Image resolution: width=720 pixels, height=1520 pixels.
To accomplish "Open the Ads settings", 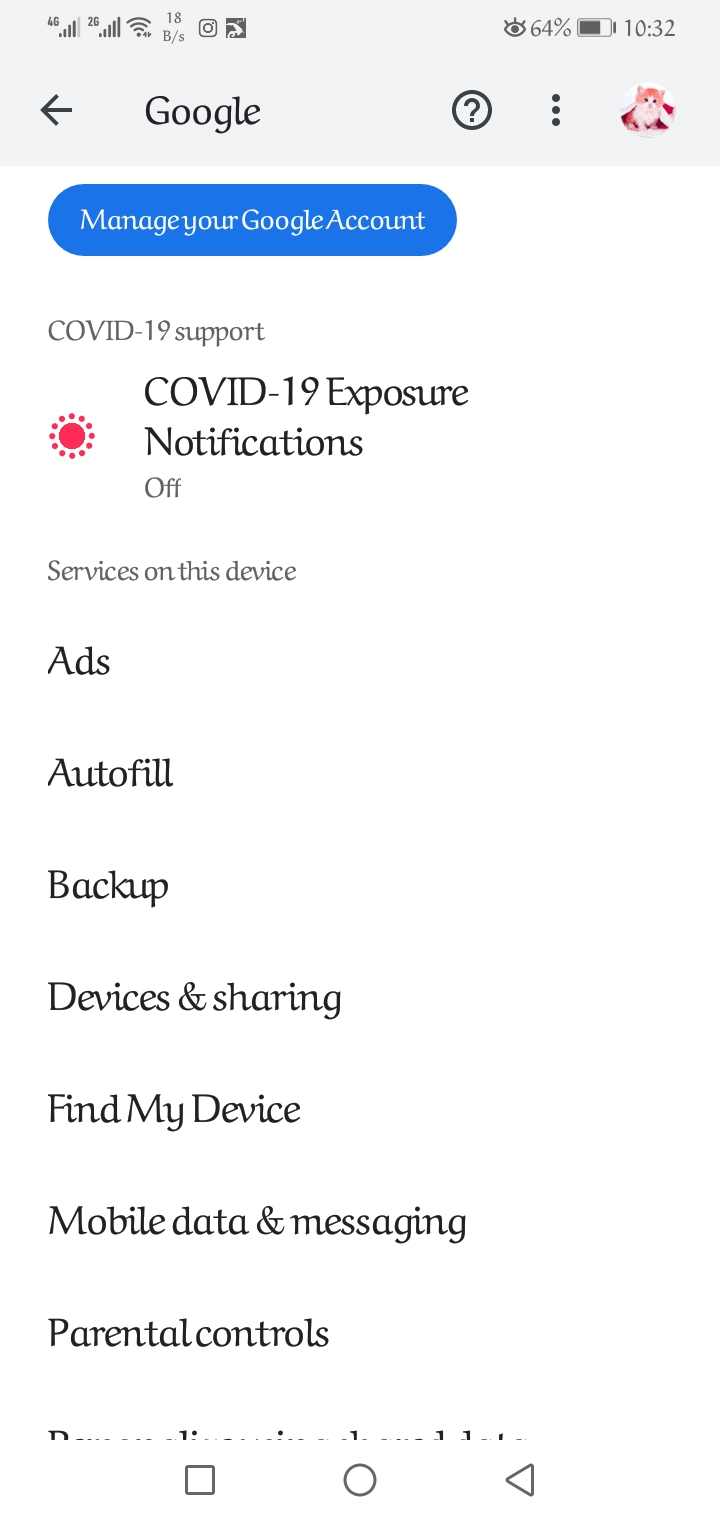I will coord(360,661).
